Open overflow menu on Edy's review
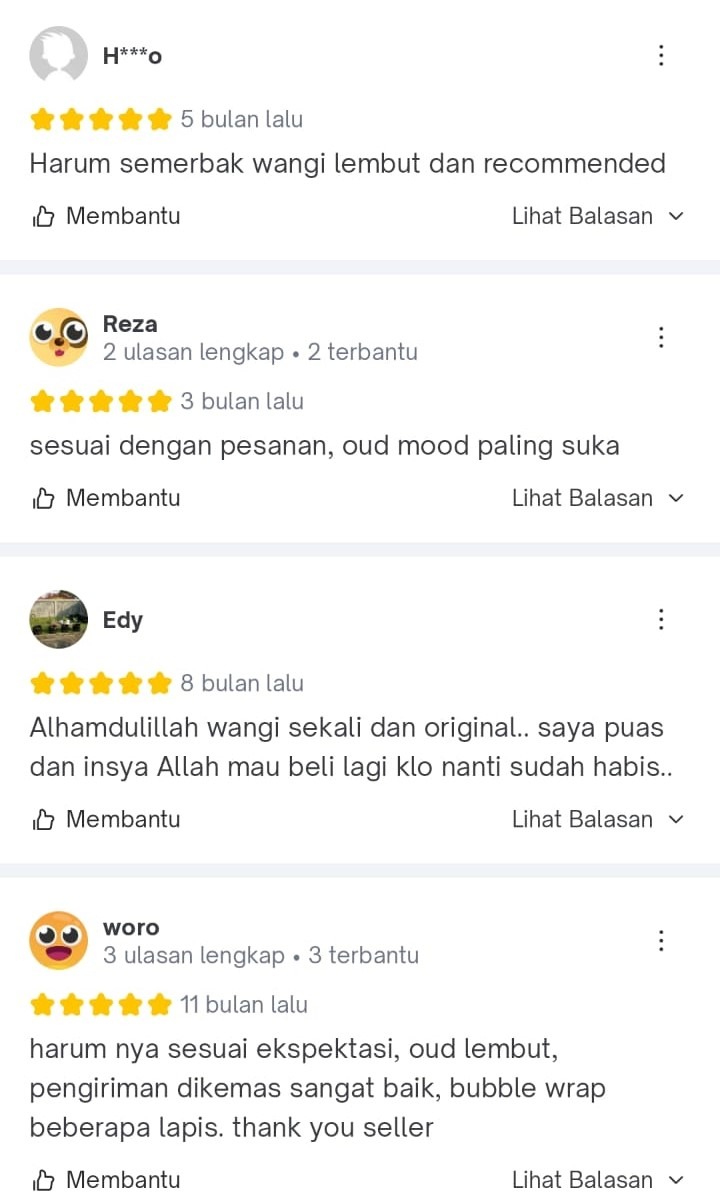The height and width of the screenshot is (1203, 720). coord(661,619)
